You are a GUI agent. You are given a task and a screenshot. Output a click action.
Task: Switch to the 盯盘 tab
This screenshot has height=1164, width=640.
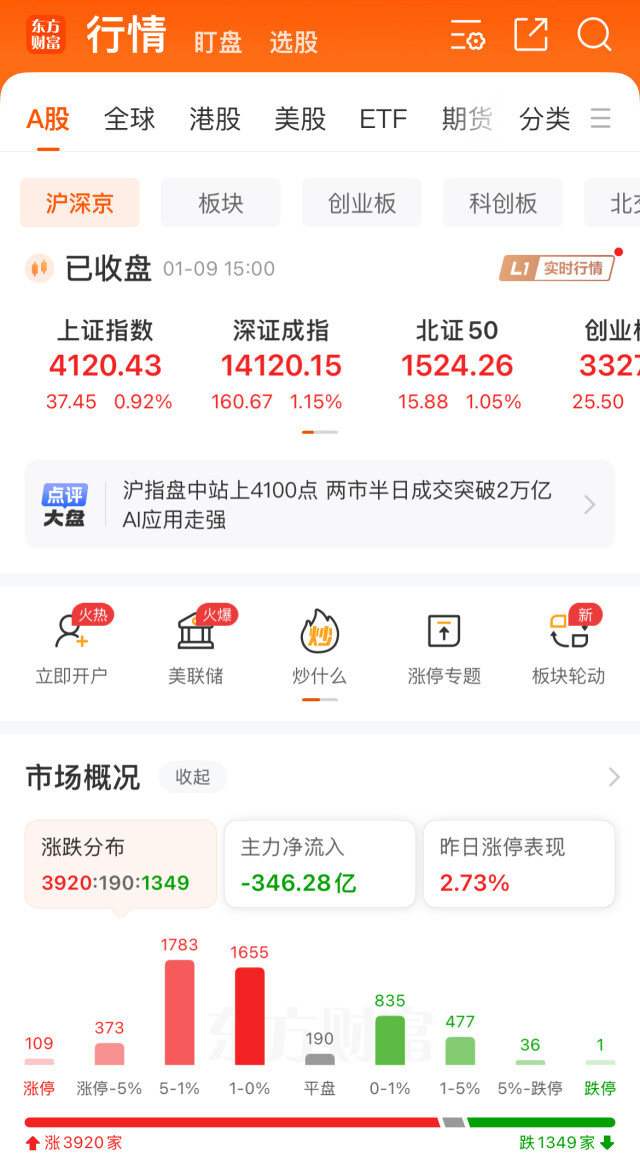point(218,41)
